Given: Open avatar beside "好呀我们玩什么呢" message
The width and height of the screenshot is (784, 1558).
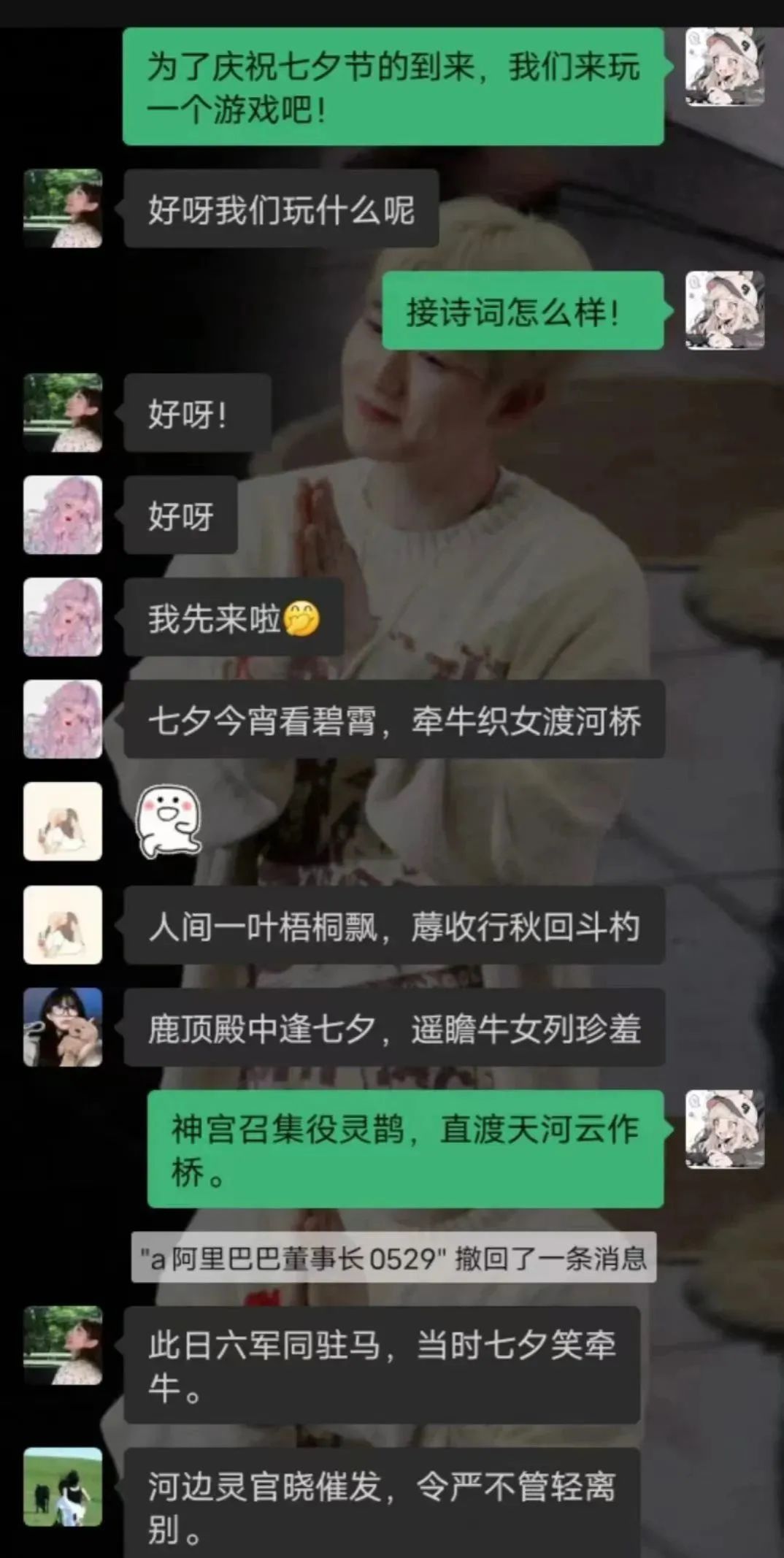Looking at the screenshot, I should click(63, 209).
